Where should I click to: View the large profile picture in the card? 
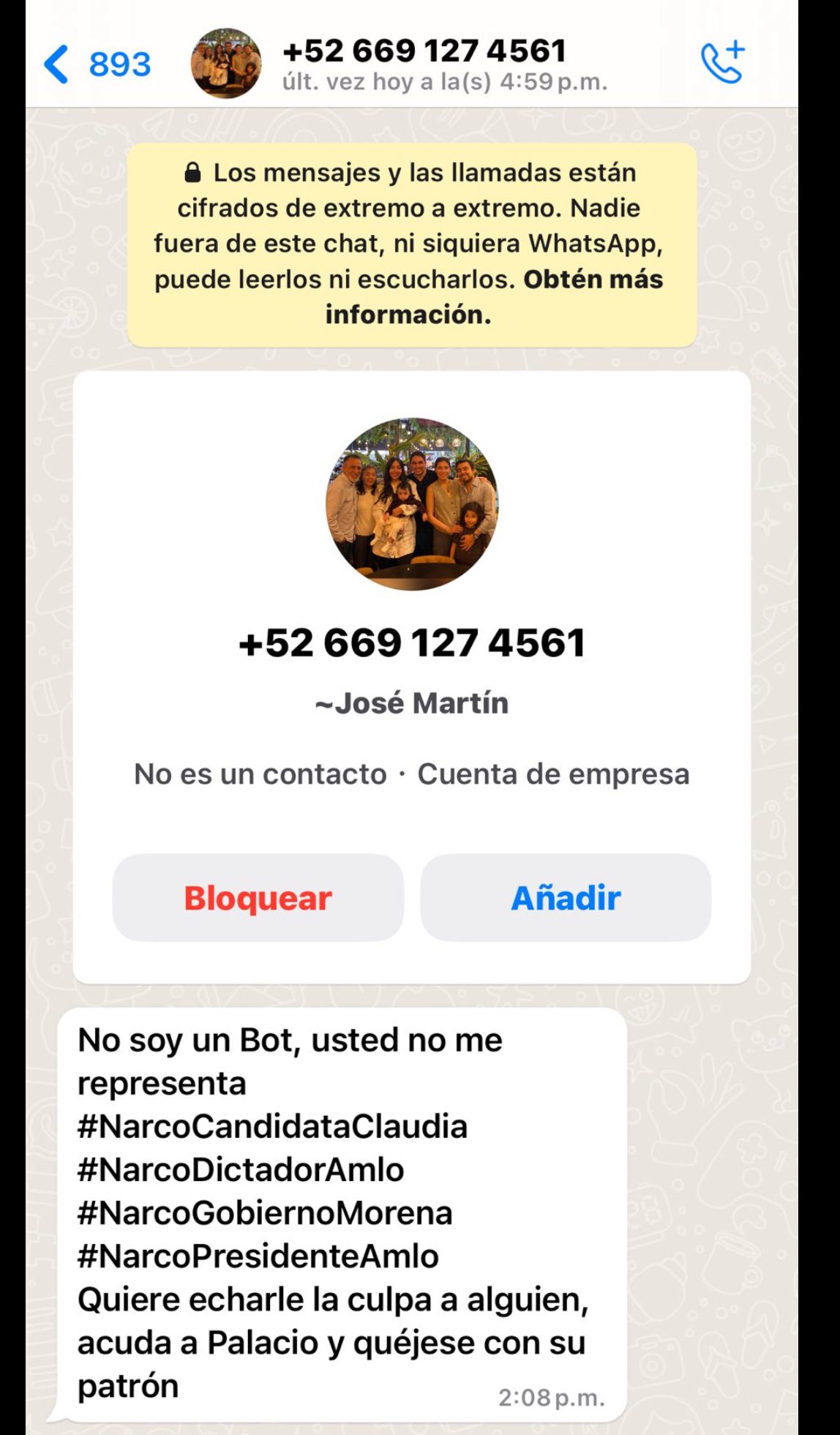[411, 504]
